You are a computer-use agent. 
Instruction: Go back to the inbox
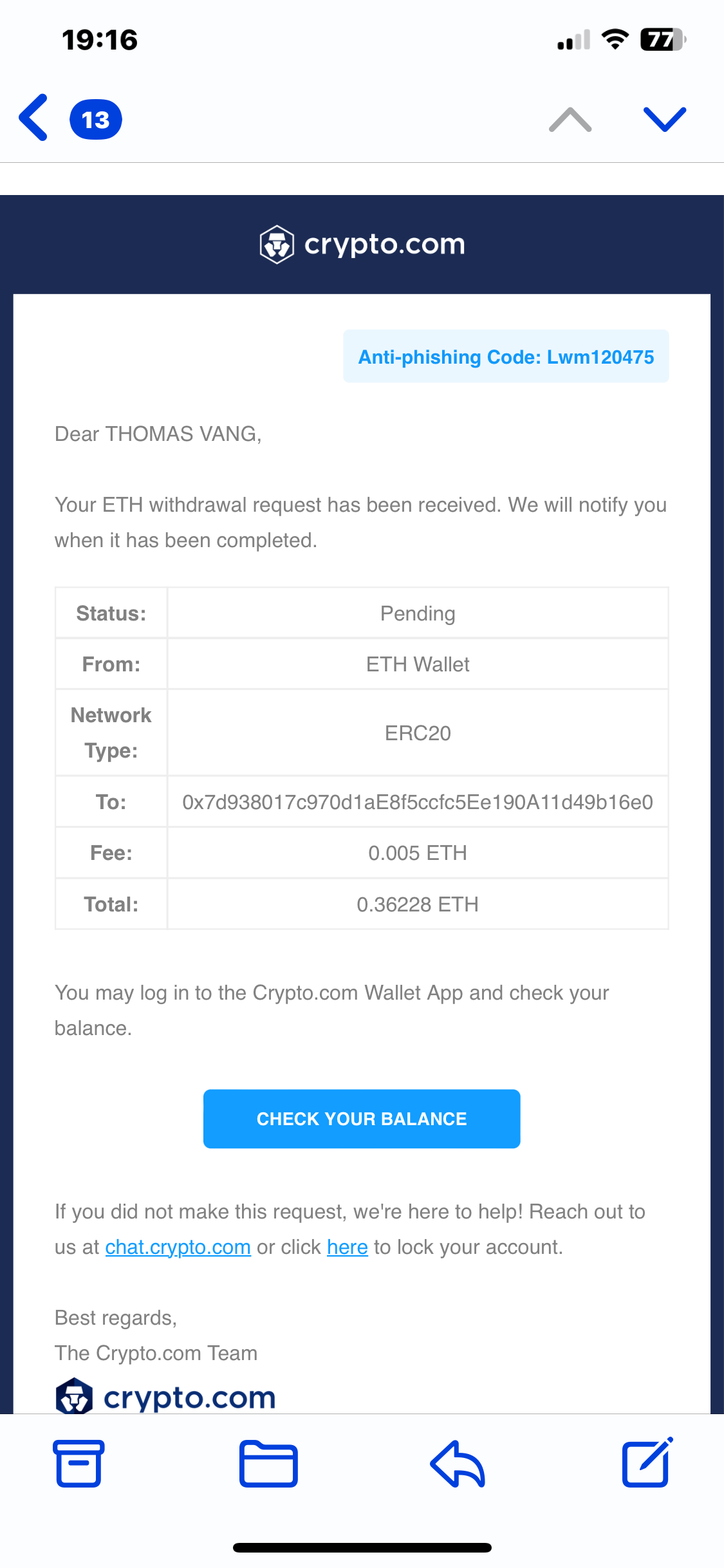(x=34, y=118)
